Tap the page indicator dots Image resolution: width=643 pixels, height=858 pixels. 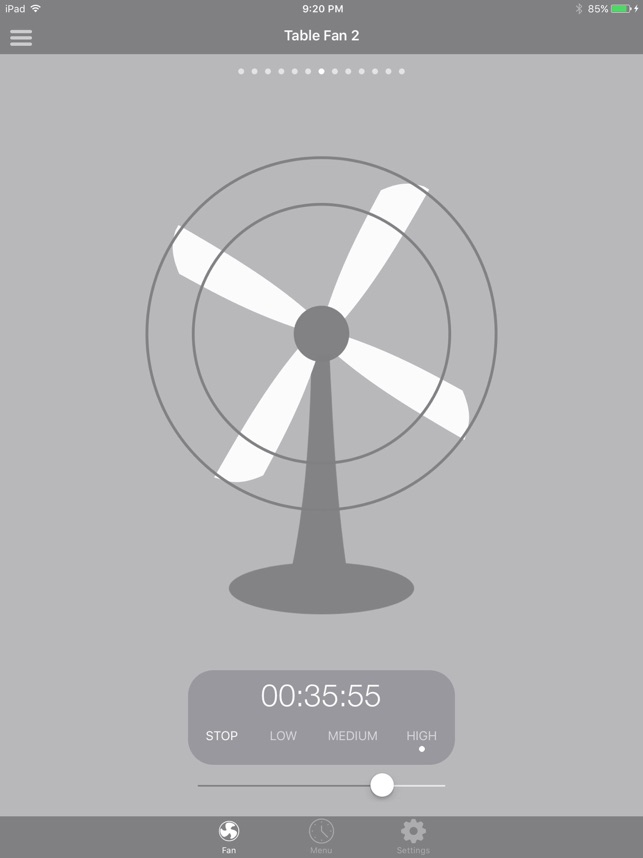[321, 72]
